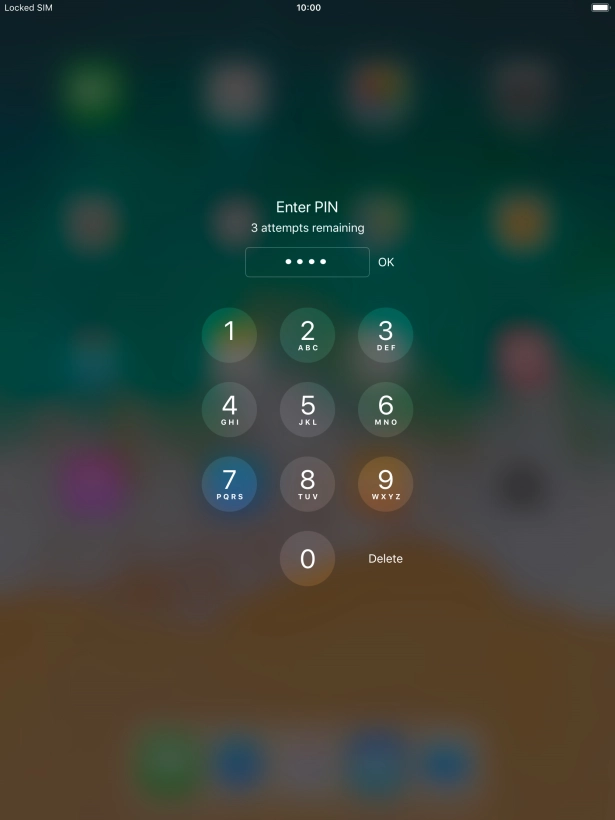Tap the 3 DEF key

pos(385,335)
